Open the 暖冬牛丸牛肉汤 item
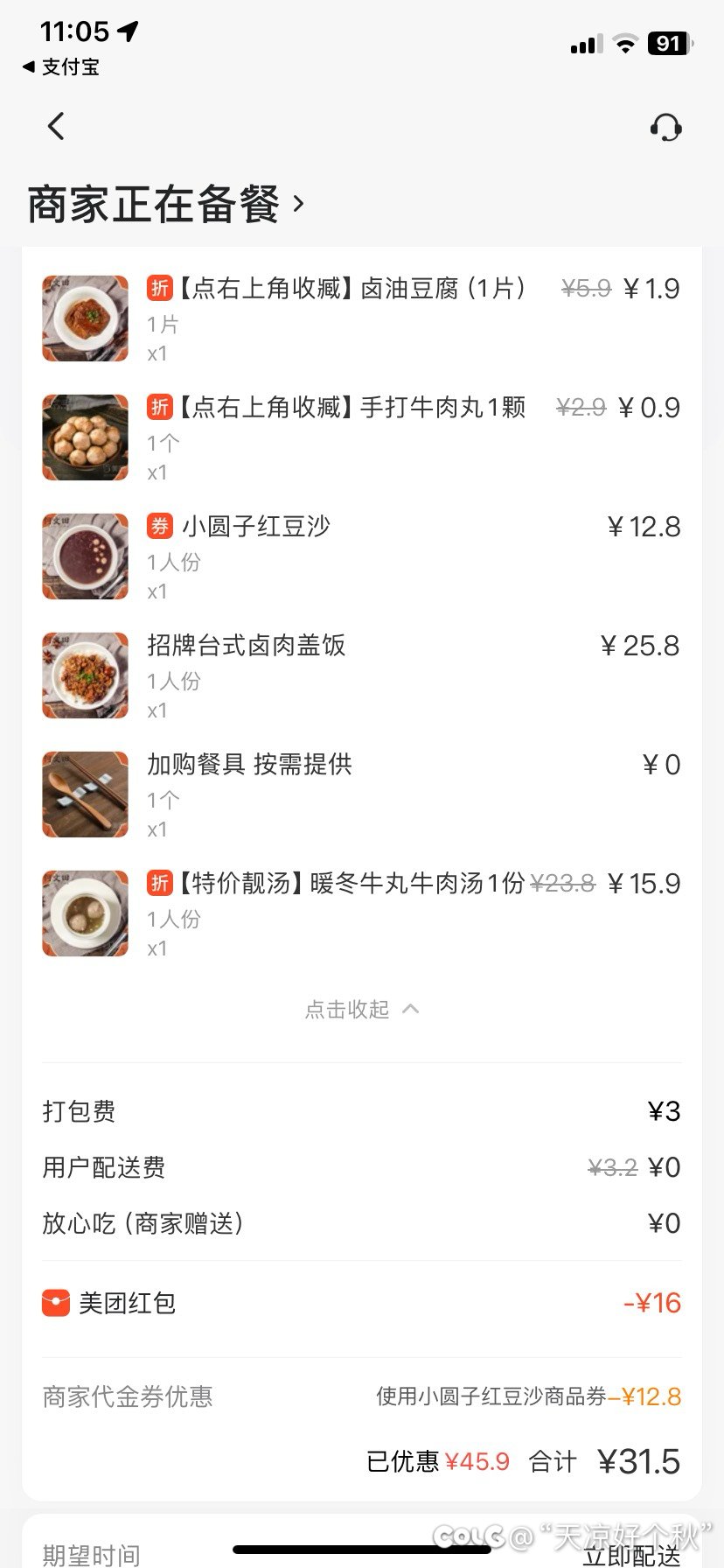The image size is (724, 1568). click(350, 884)
